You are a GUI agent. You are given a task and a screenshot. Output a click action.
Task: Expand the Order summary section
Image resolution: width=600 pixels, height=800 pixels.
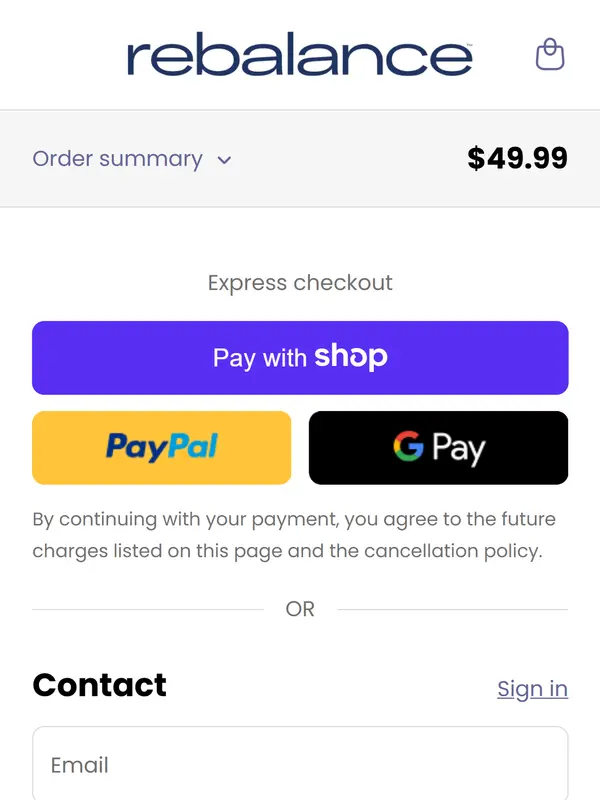[132, 159]
